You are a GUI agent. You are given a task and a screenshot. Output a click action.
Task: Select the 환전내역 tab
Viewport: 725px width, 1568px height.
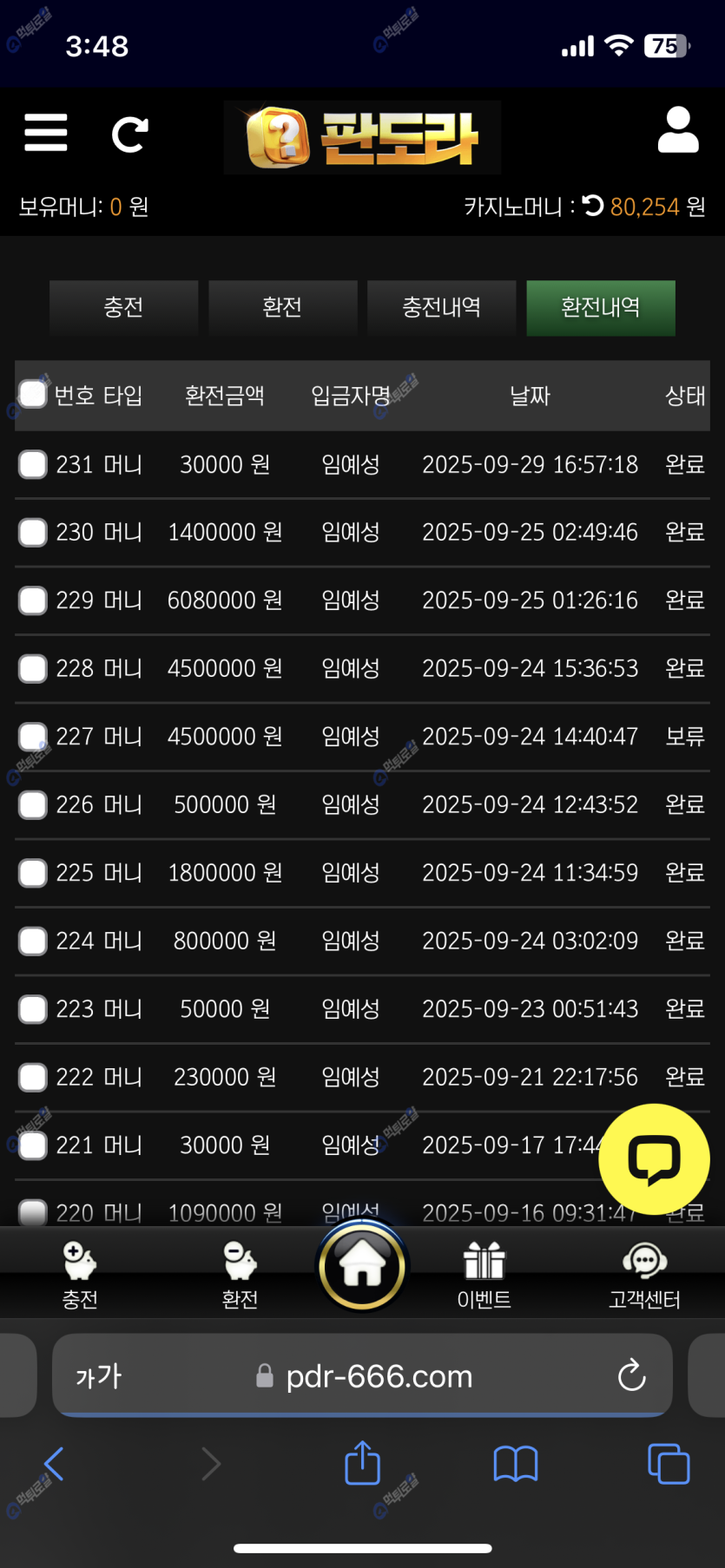[x=600, y=307]
